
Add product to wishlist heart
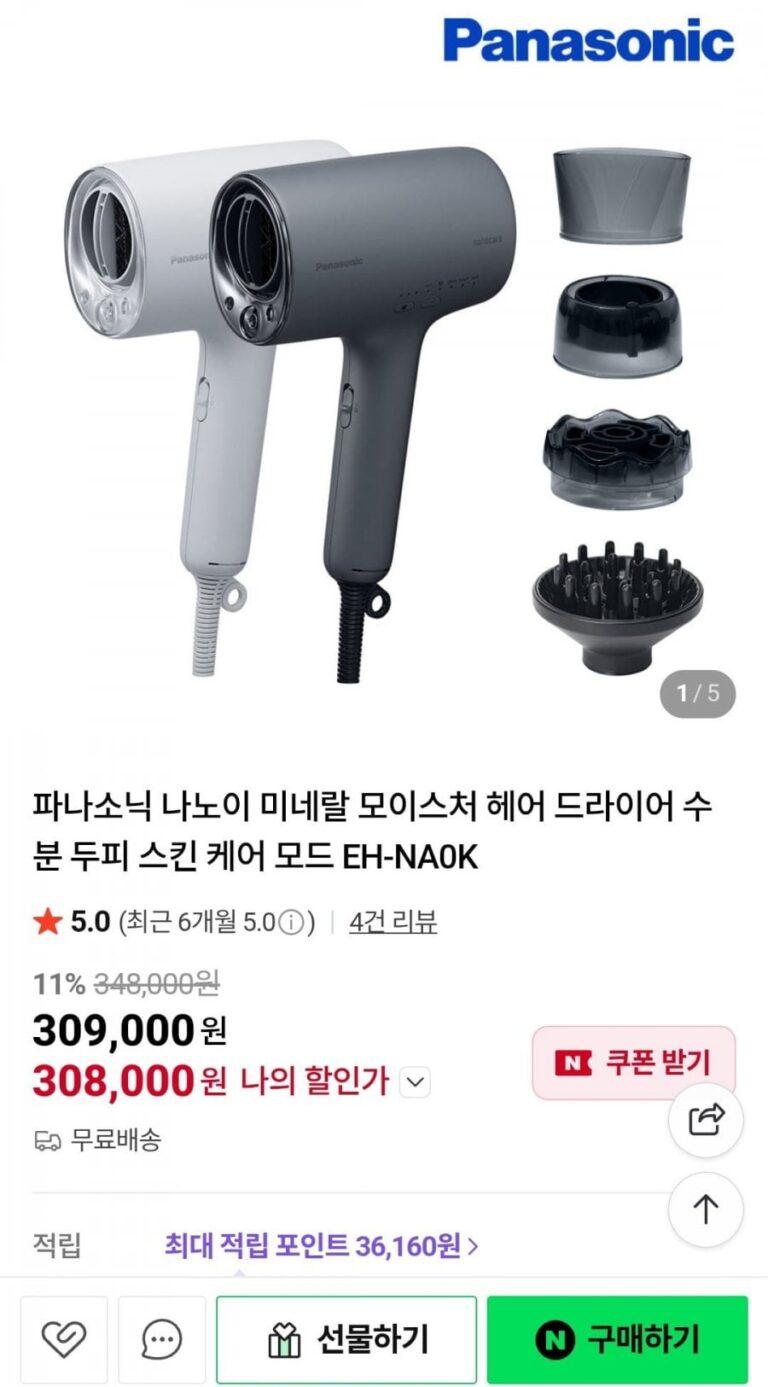coord(63,1339)
